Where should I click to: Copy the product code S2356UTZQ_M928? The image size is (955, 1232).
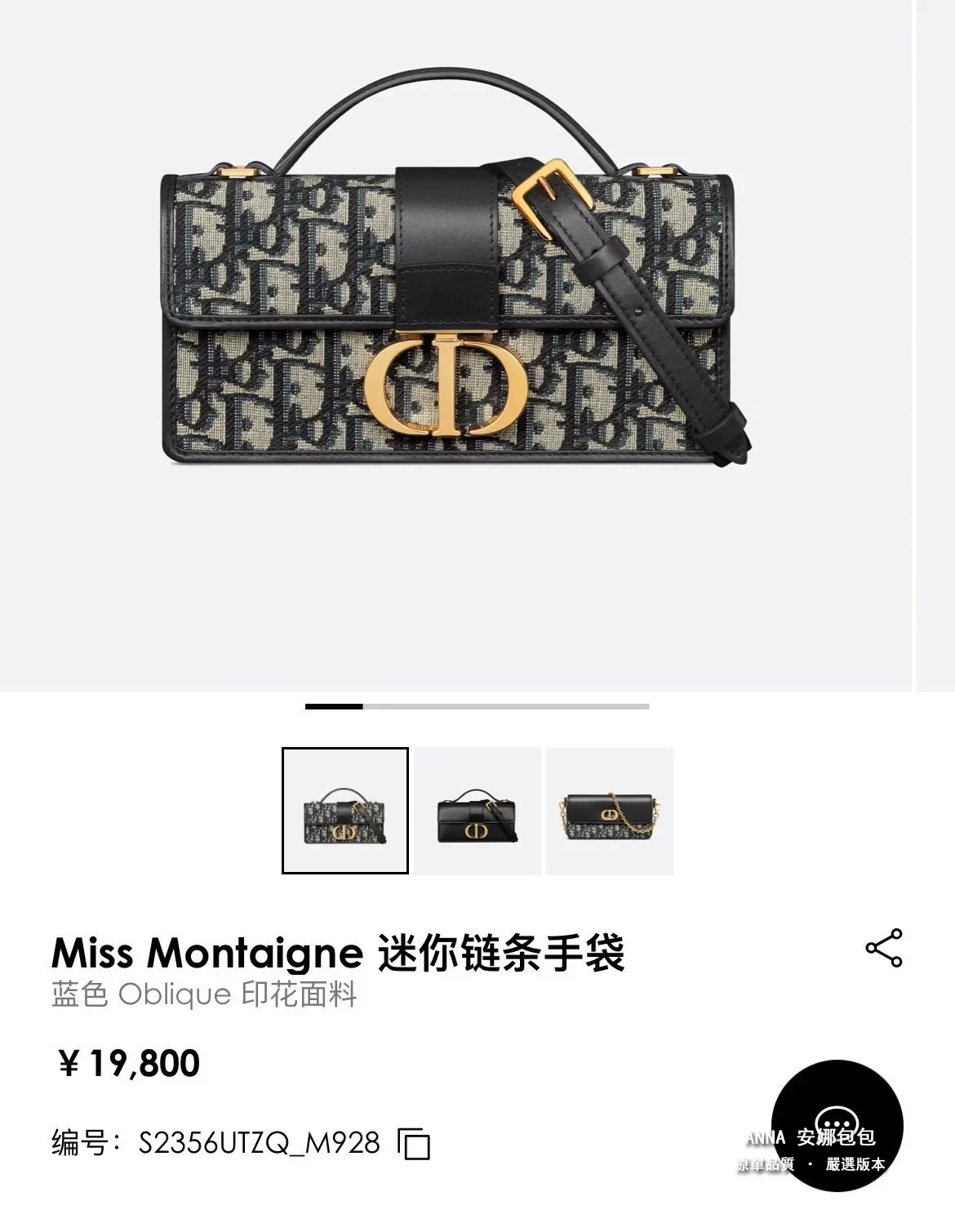[415, 1144]
